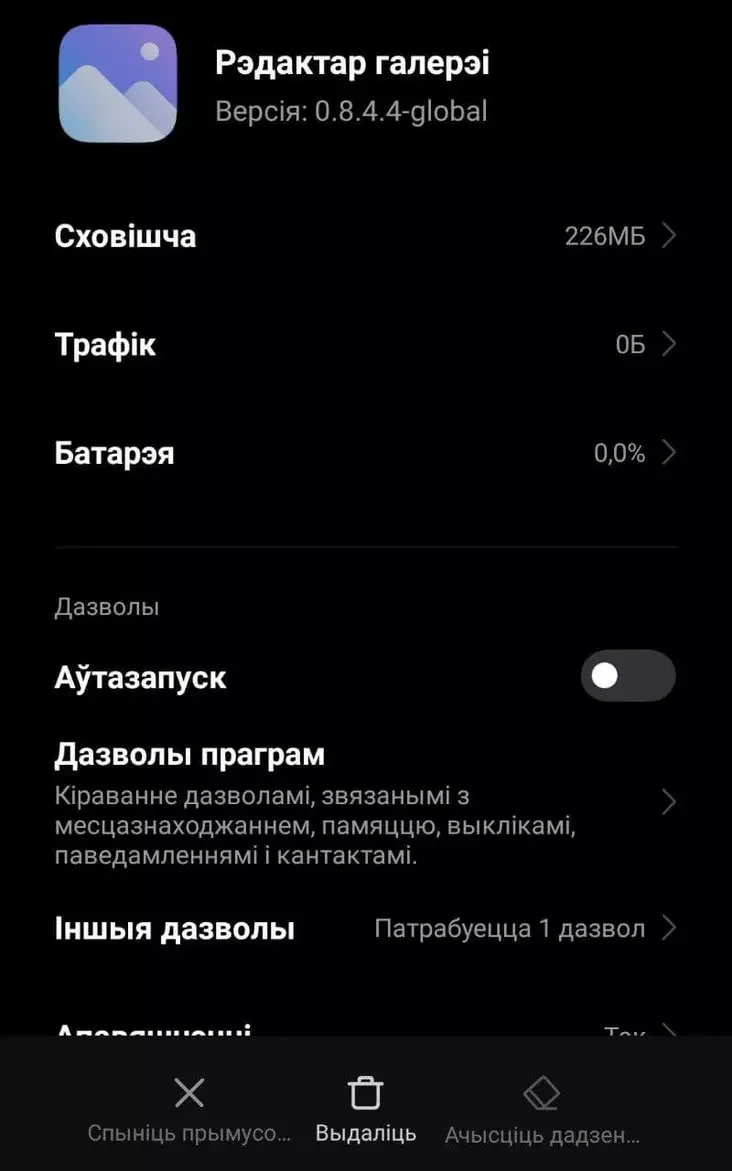Tap Спыніць прымусова to force stop the app
732x1171 pixels.
pyautogui.click(x=189, y=1110)
